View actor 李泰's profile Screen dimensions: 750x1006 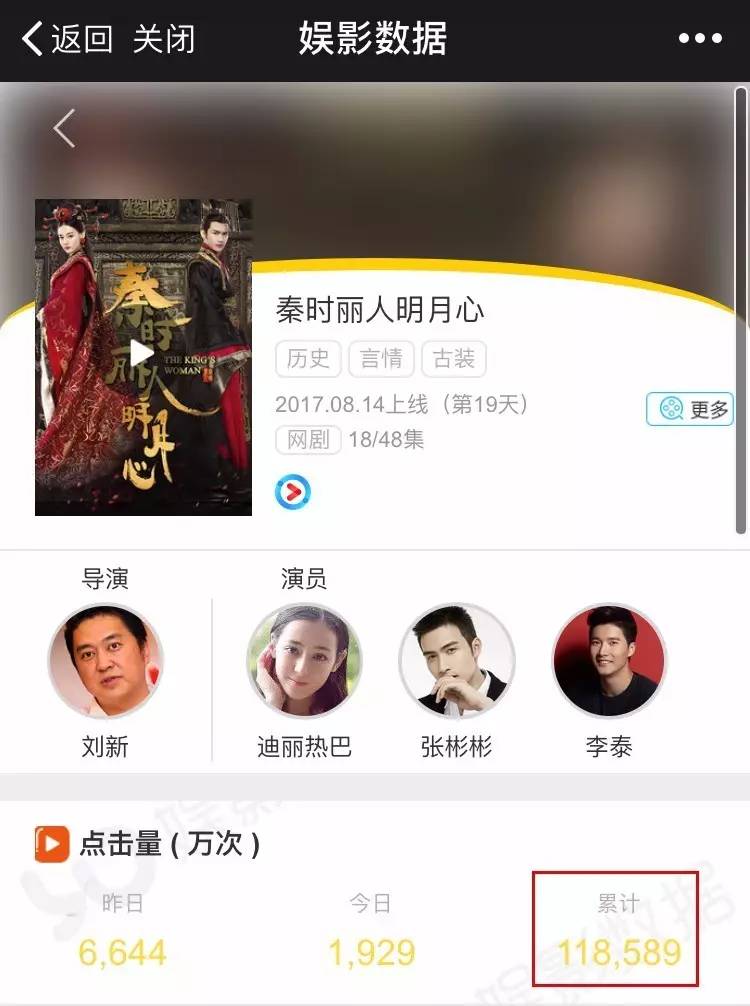609,662
